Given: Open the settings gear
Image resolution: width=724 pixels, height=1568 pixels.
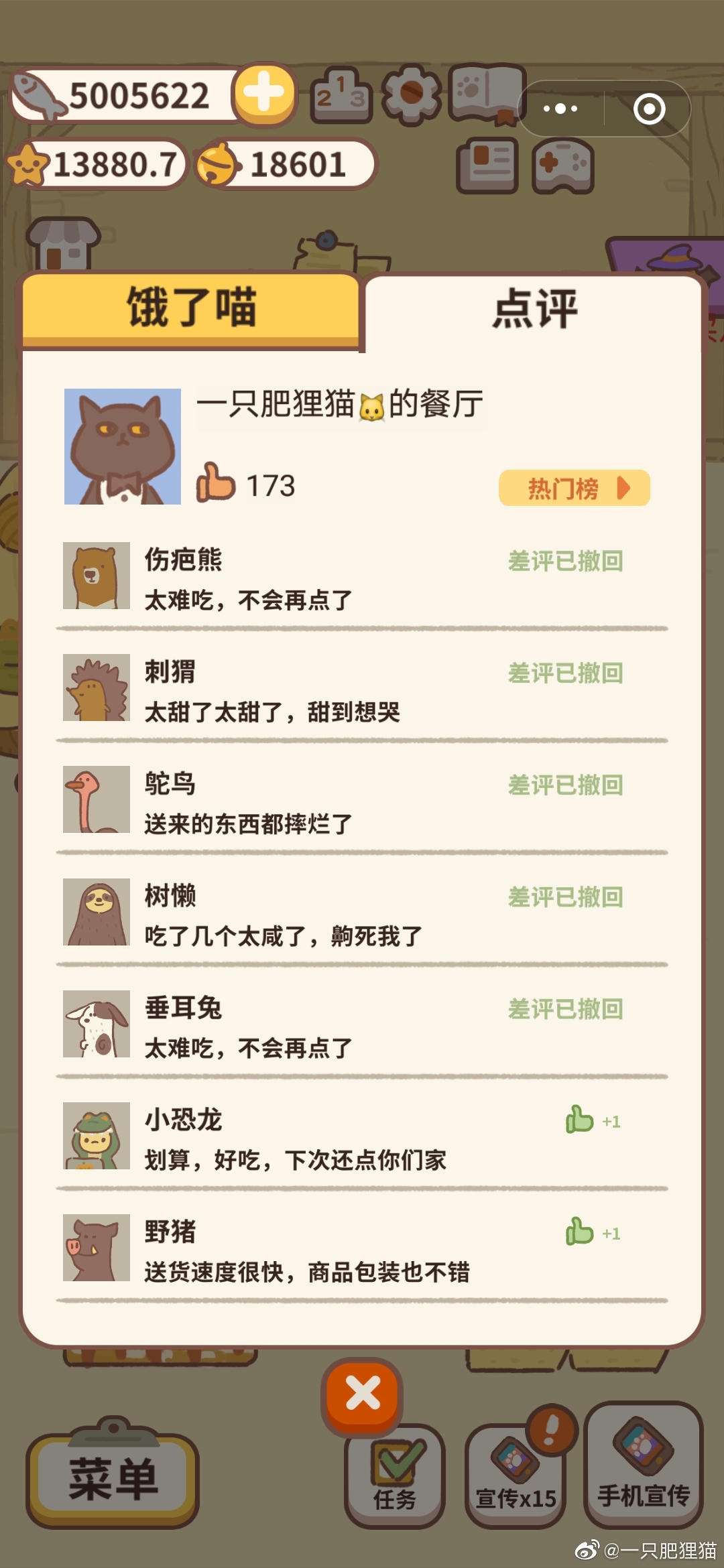Looking at the screenshot, I should (x=412, y=94).
